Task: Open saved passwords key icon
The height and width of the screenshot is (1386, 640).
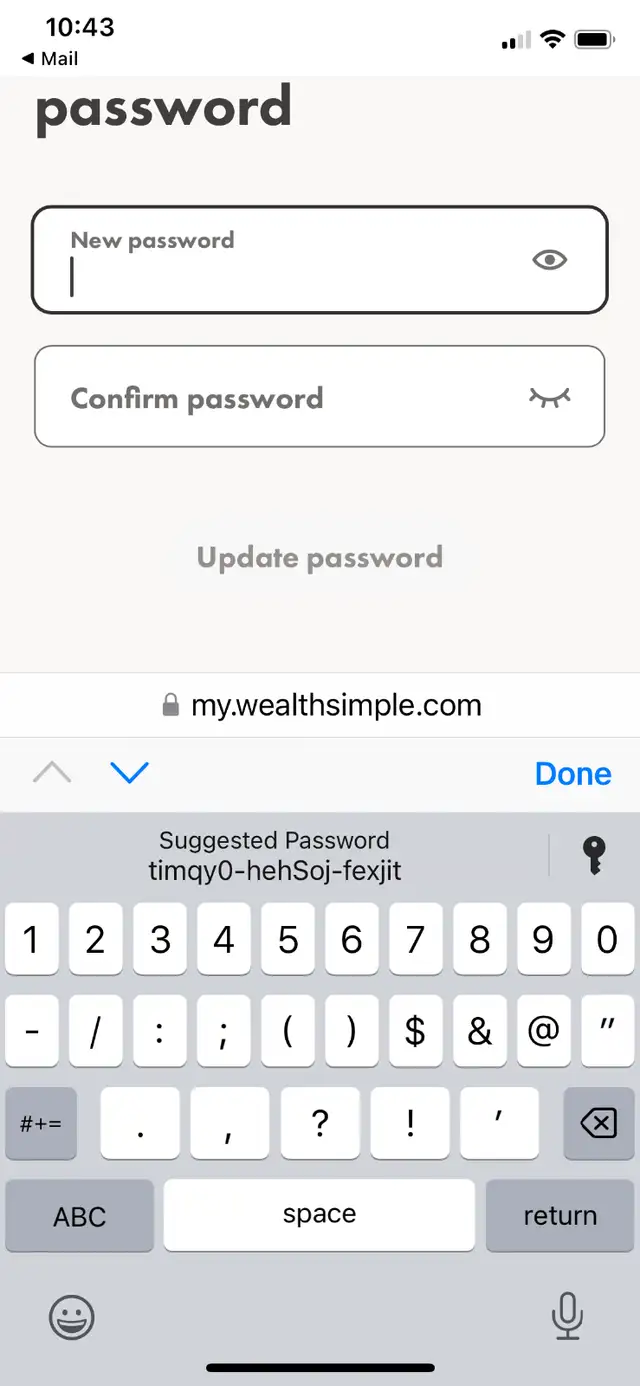Action: pos(594,856)
